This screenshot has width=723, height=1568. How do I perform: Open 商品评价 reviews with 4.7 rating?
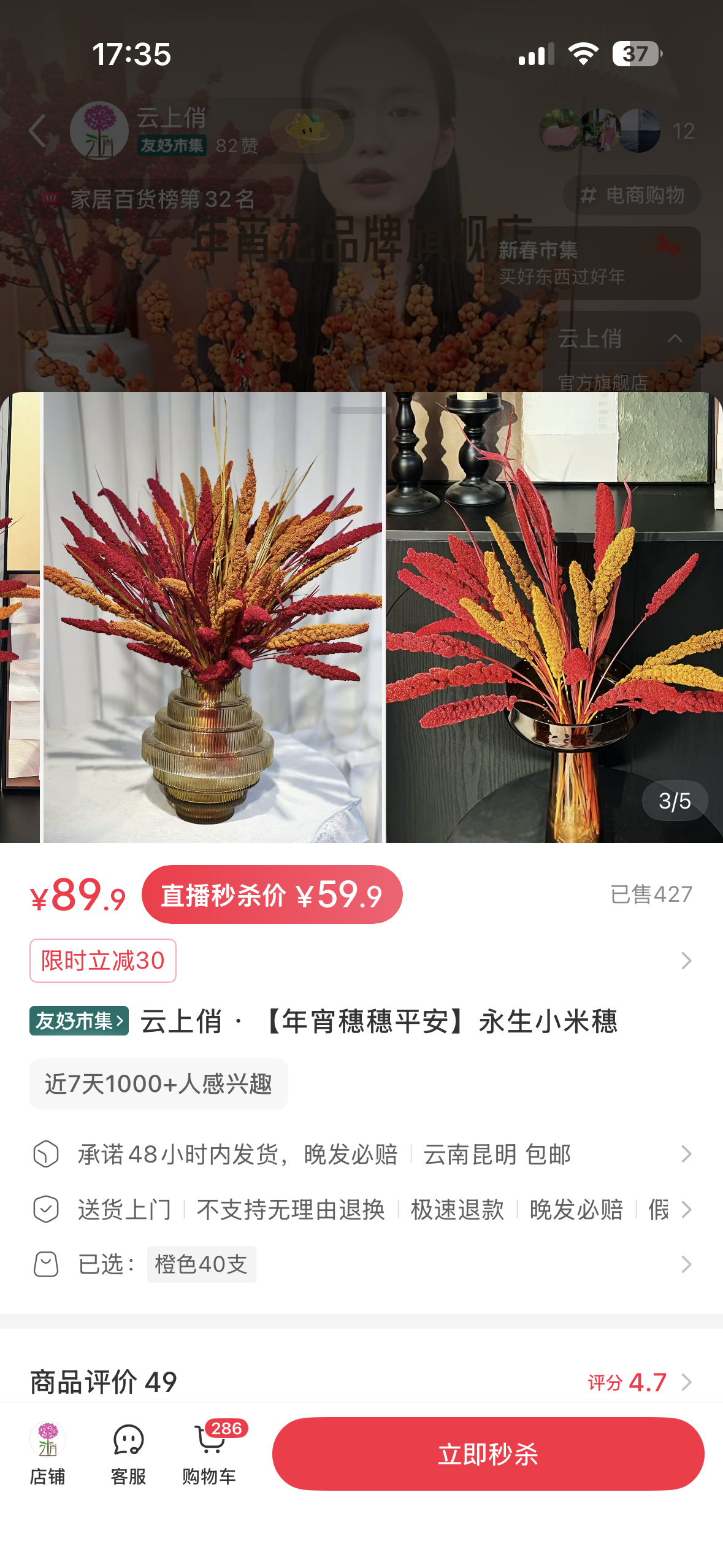[x=361, y=1382]
